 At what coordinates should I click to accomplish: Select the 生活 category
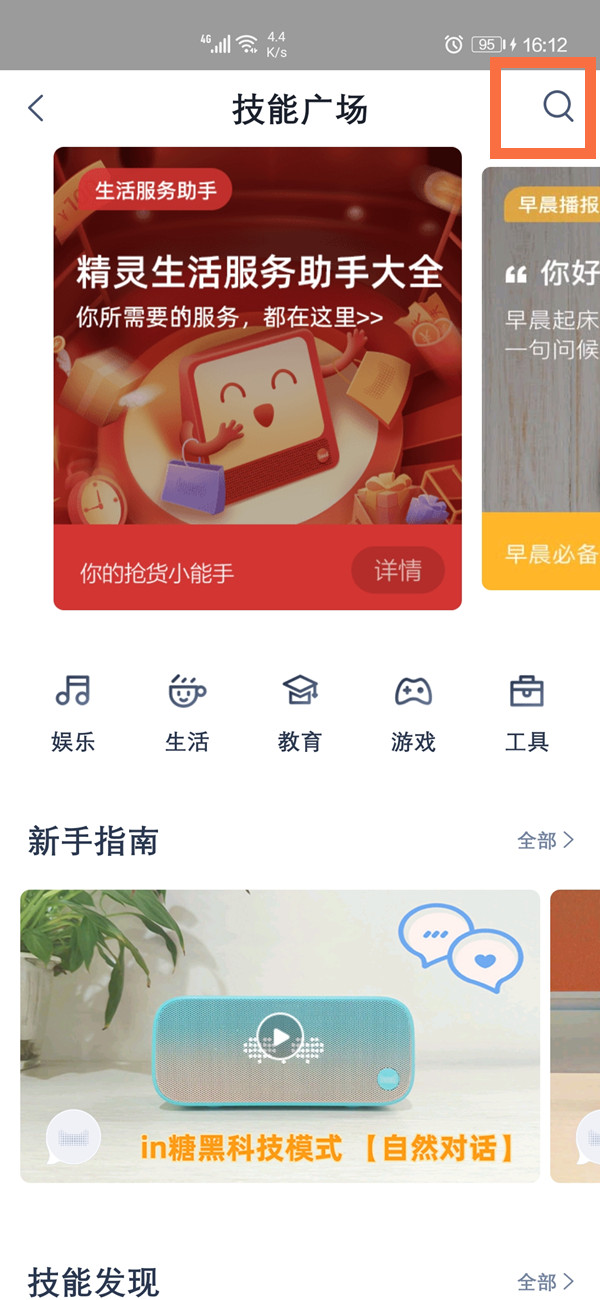point(187,712)
